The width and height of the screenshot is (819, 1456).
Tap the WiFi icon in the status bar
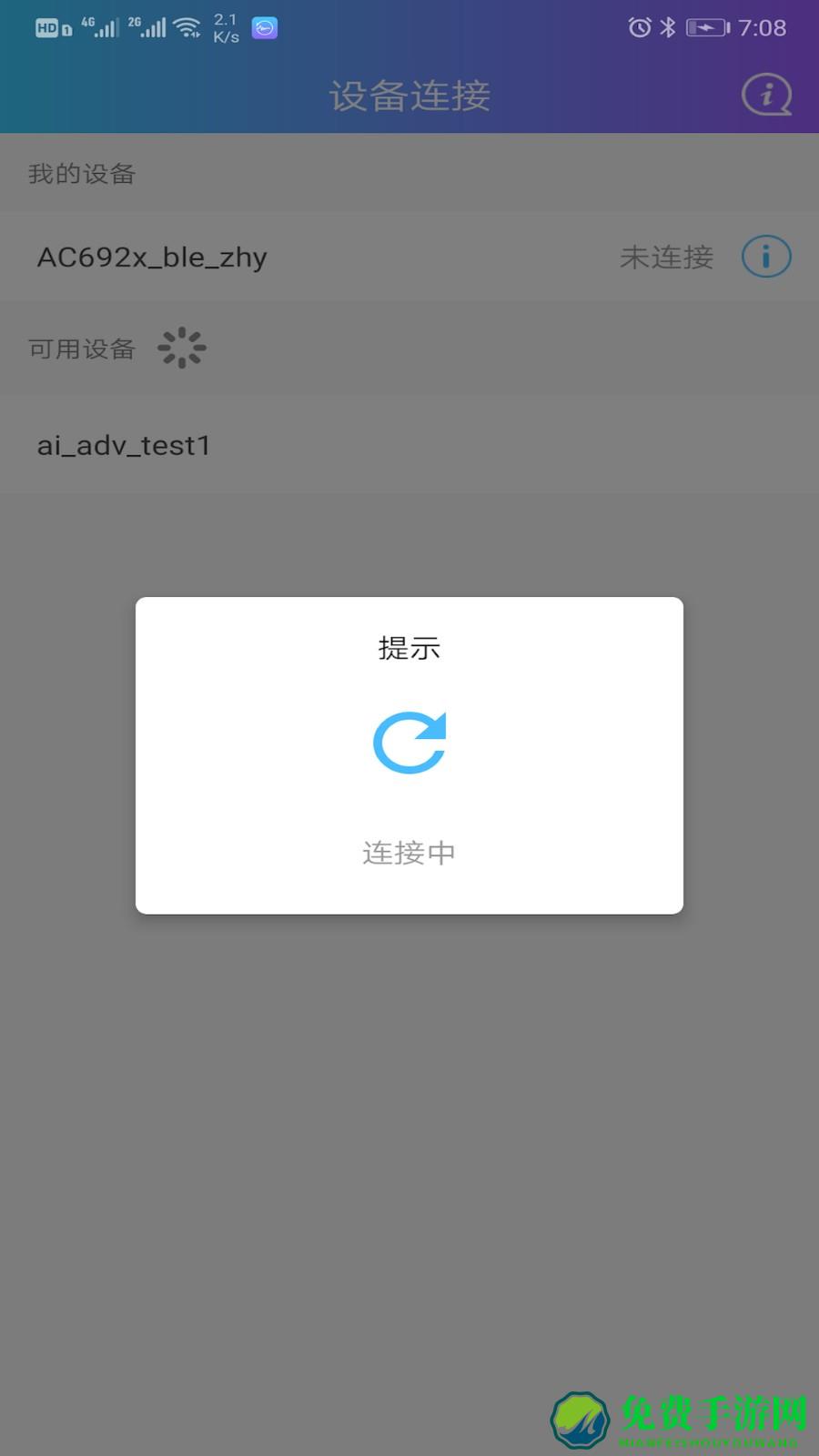(x=190, y=26)
